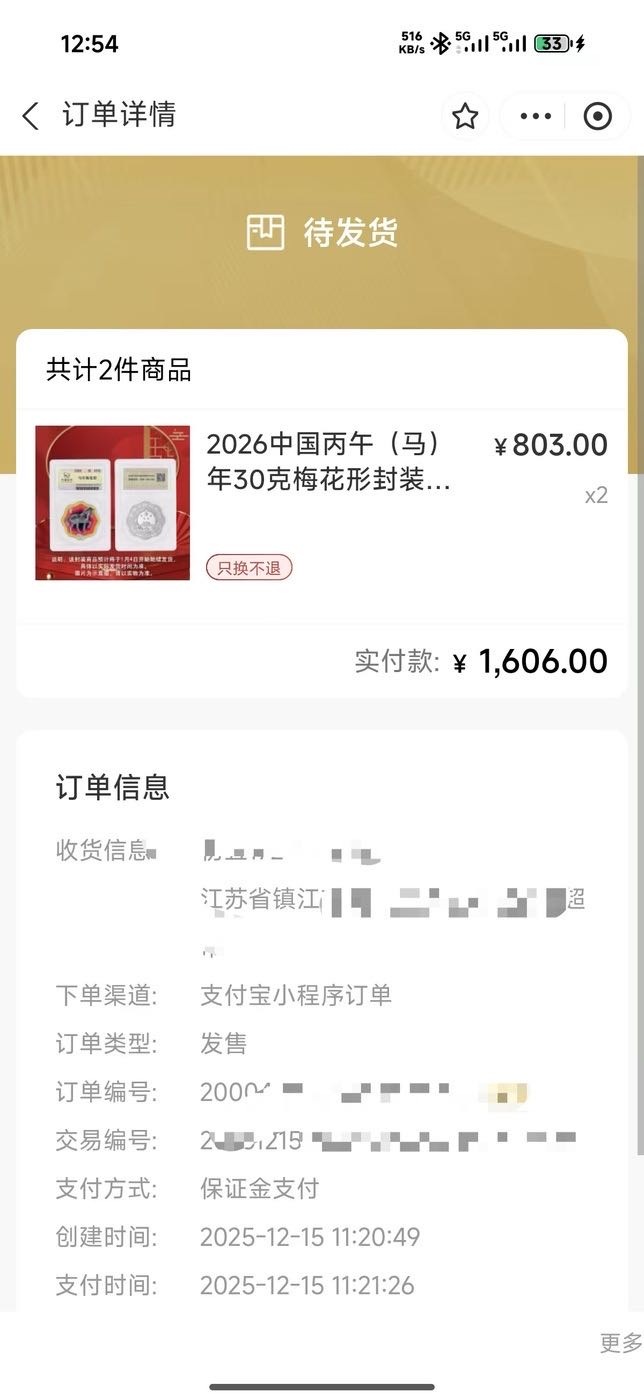Viewport: 644px width, 1400px height.
Task: Open the three-dot more options menu
Action: coord(536,116)
